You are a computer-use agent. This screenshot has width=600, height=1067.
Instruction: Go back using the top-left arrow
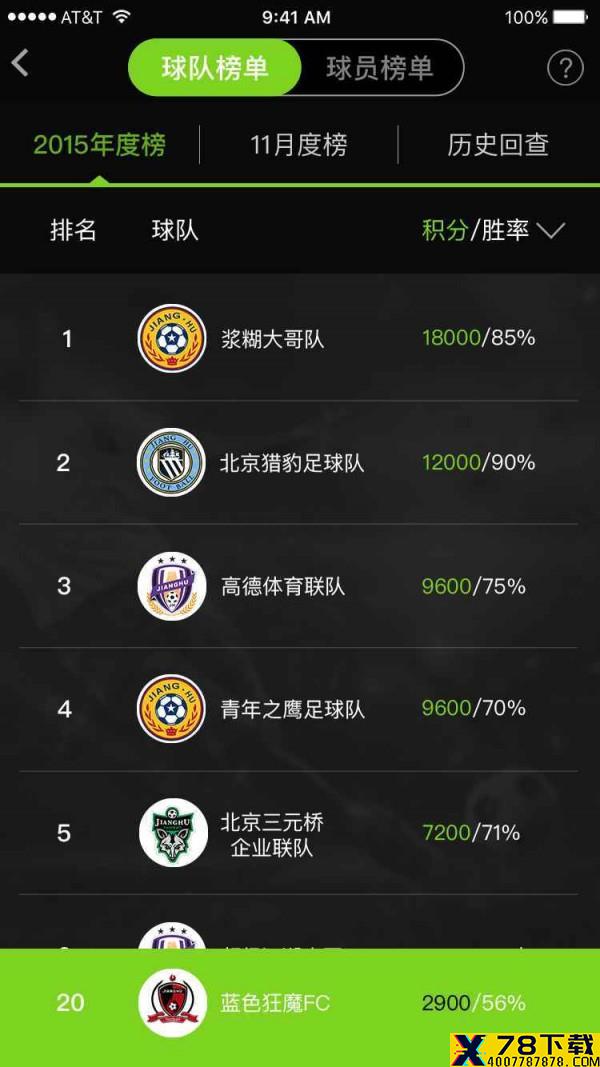tap(20, 63)
